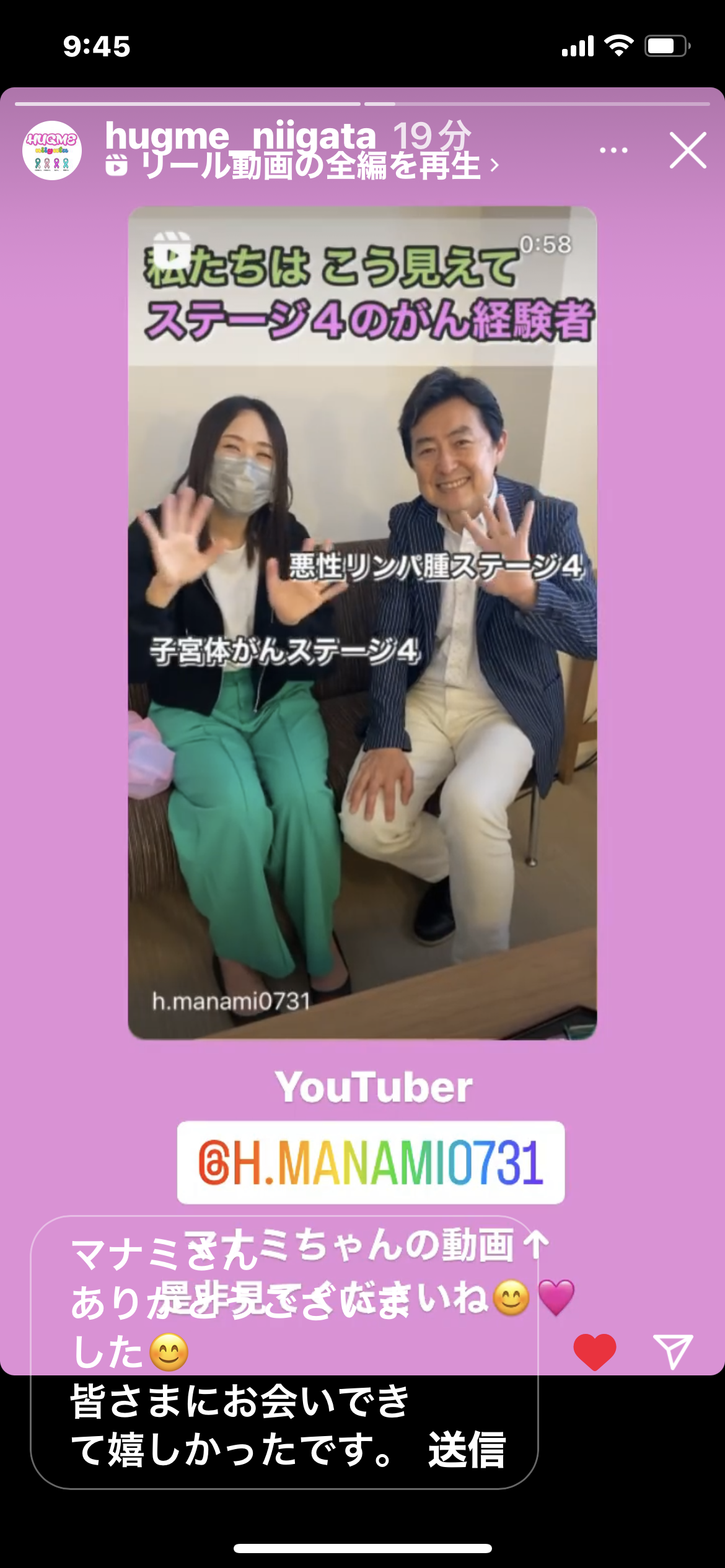Open the story options menu

(x=613, y=150)
